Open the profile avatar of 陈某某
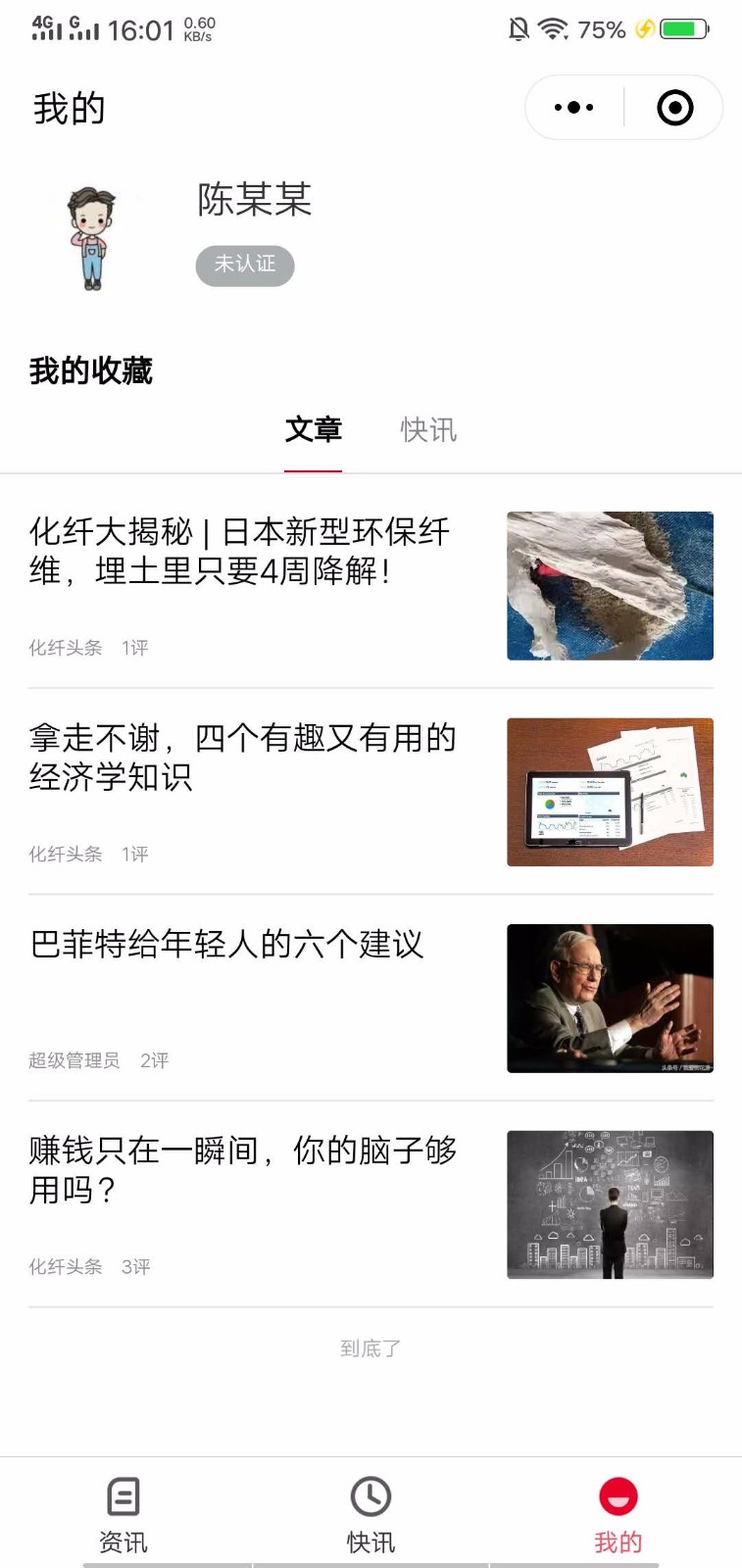Screen dimensions: 742x1568 [x=92, y=238]
